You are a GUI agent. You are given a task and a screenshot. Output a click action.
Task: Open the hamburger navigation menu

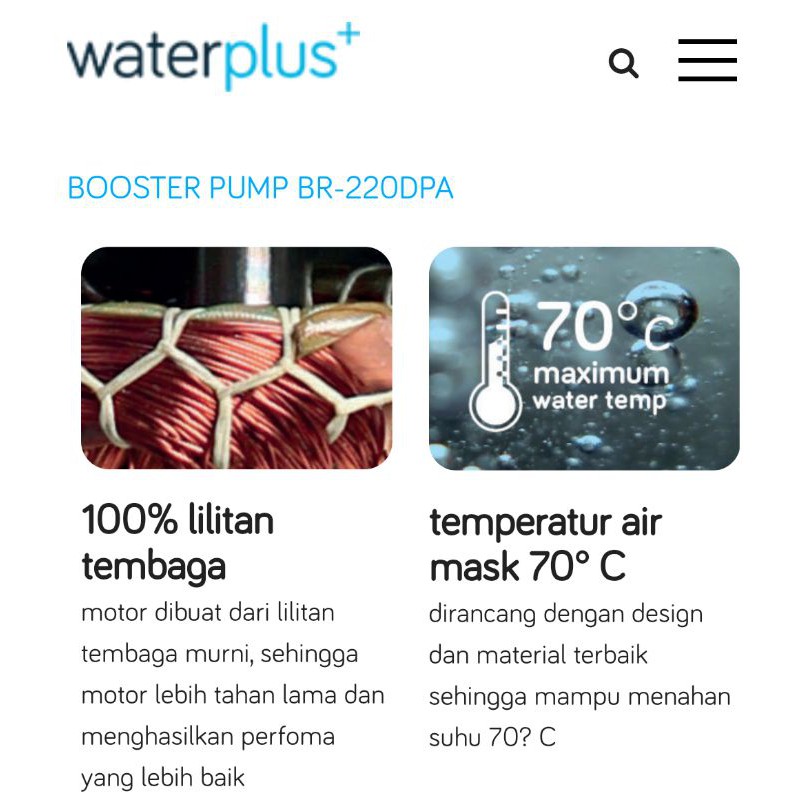tap(707, 60)
